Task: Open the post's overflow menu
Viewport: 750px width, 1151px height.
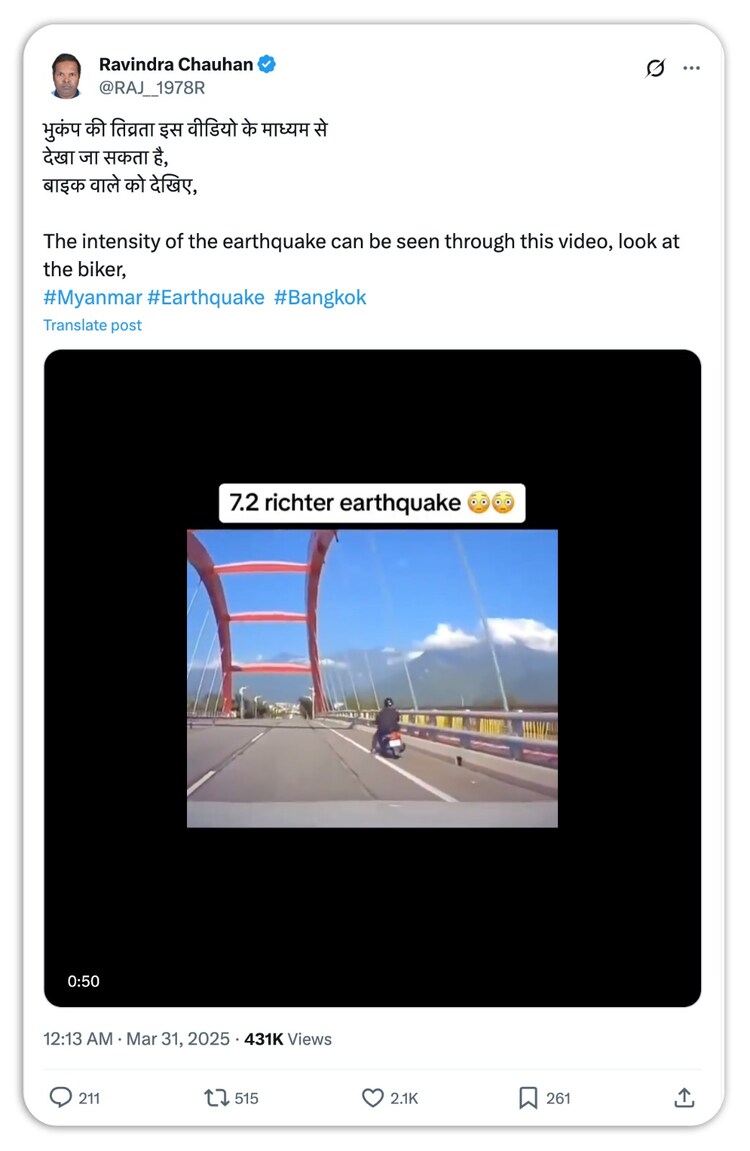Action: pos(691,68)
